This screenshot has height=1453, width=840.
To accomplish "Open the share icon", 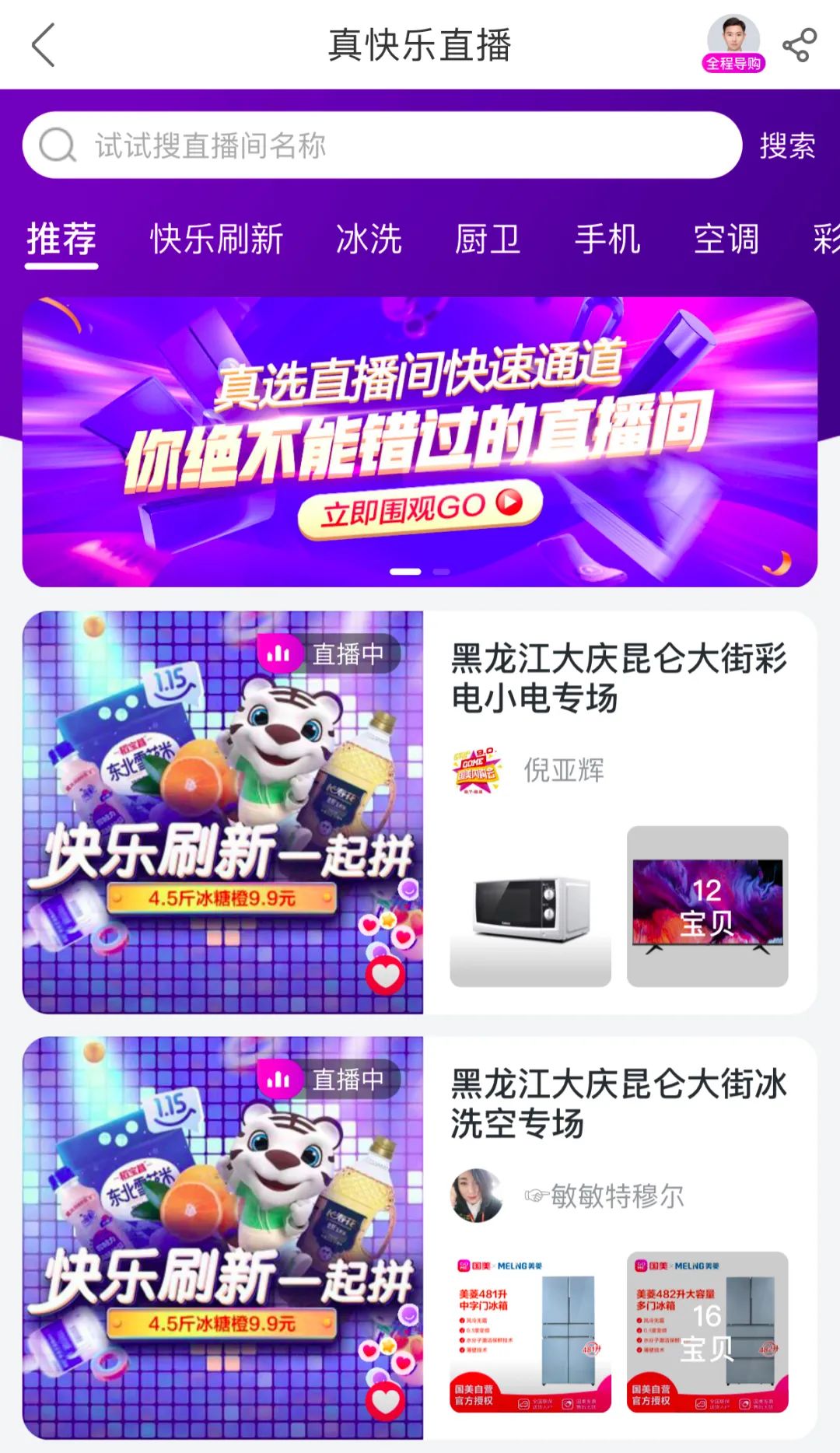I will click(799, 45).
